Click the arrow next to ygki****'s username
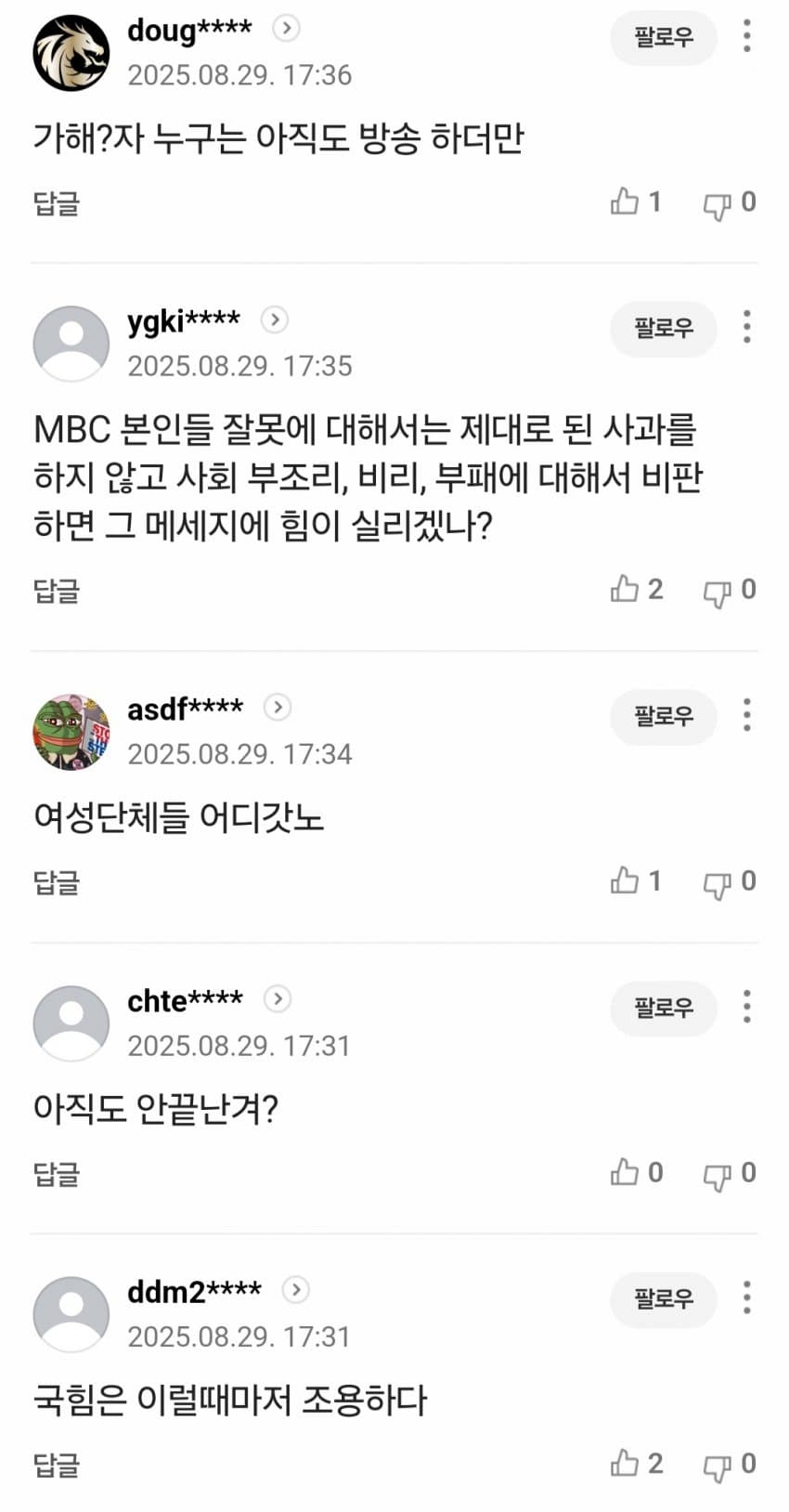 (273, 319)
